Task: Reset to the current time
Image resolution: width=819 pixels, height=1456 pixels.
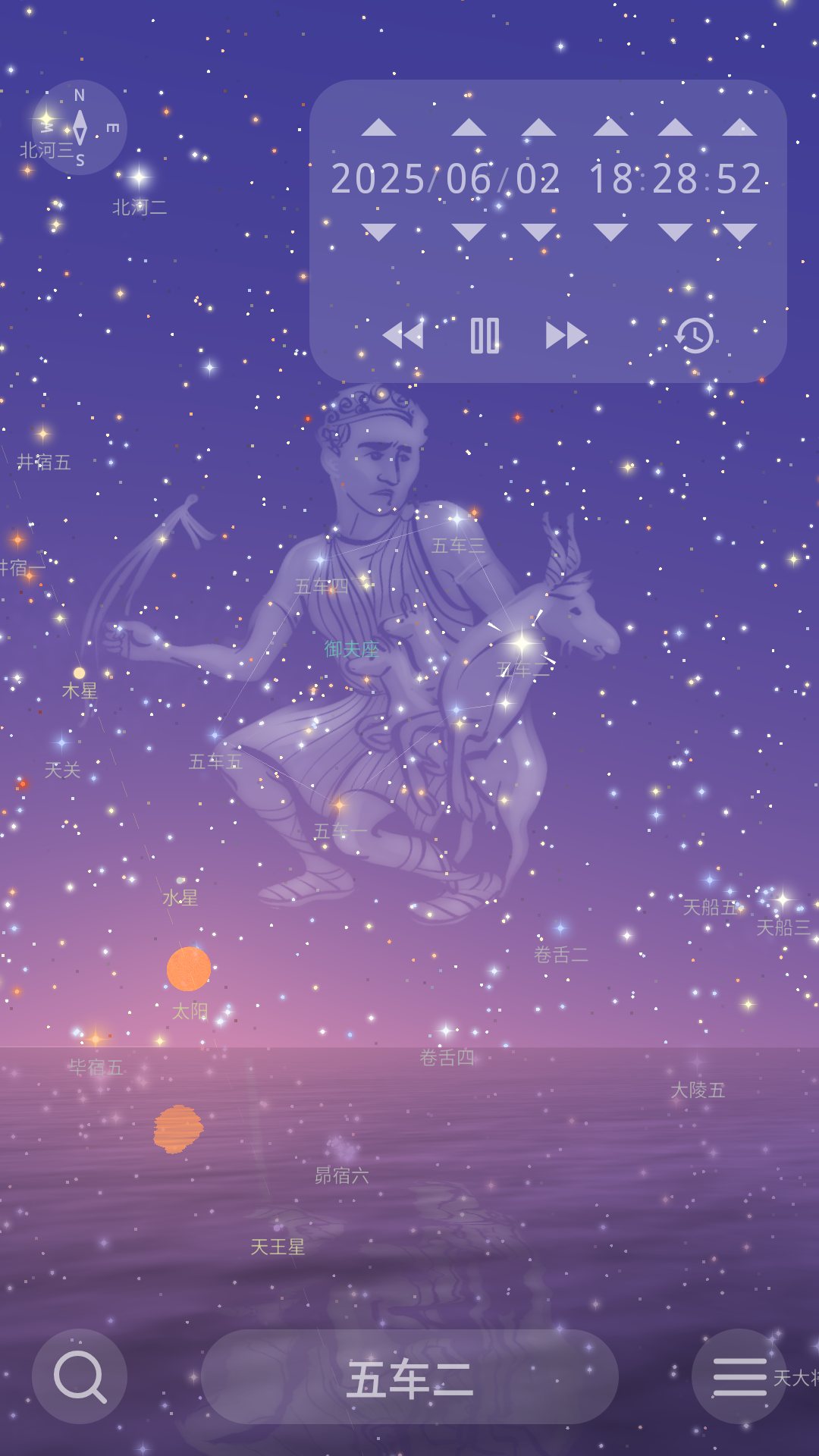Action: 695,335
